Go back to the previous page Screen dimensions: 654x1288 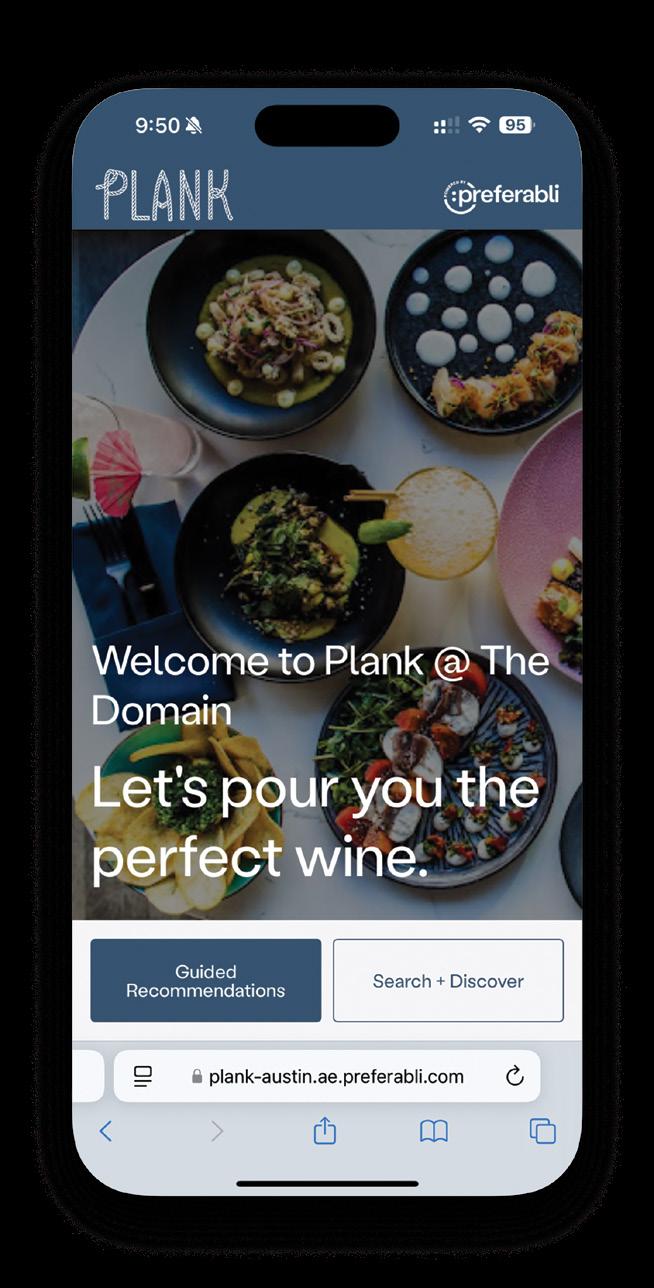pyautogui.click(x=106, y=1131)
